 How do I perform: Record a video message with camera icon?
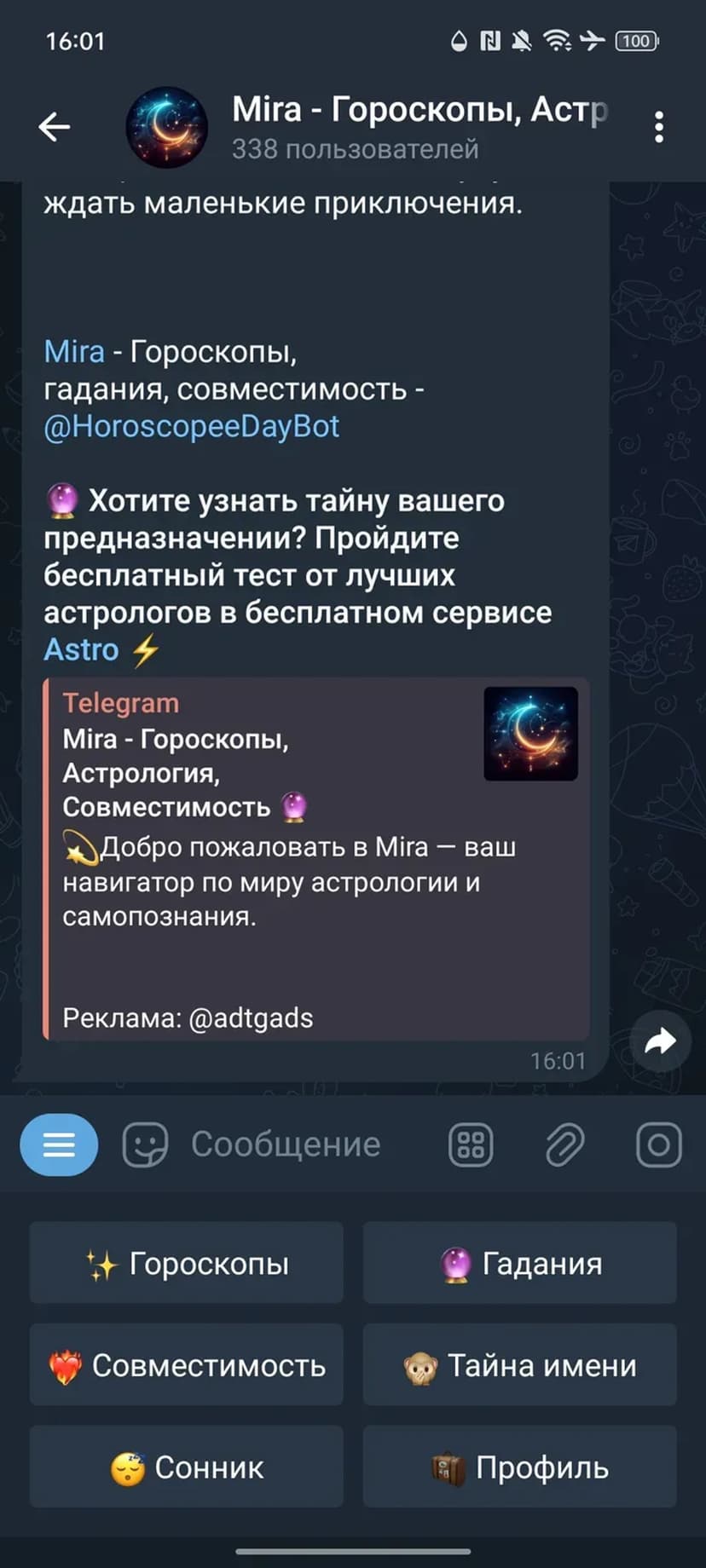658,1144
